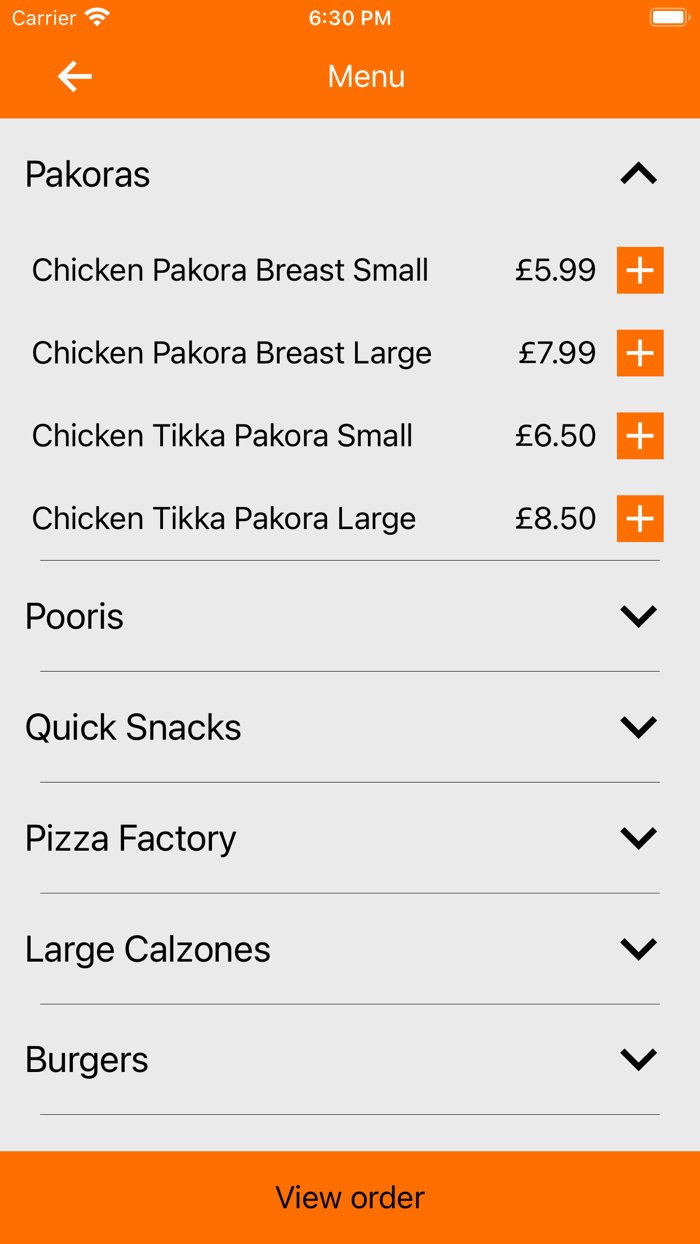Go back using the arrow icon

[x=75, y=77]
